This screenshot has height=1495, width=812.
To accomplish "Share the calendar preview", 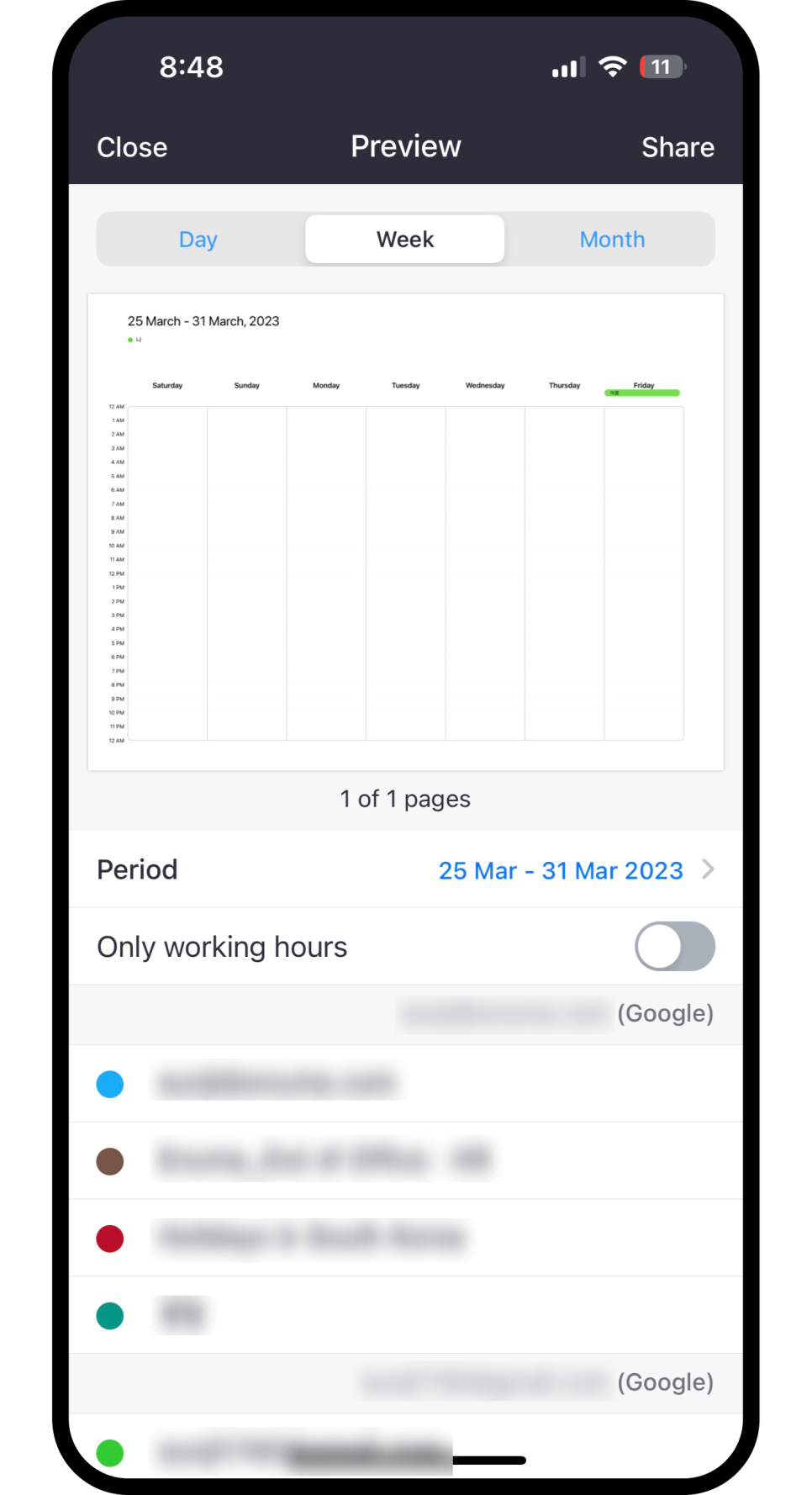I will (x=678, y=147).
